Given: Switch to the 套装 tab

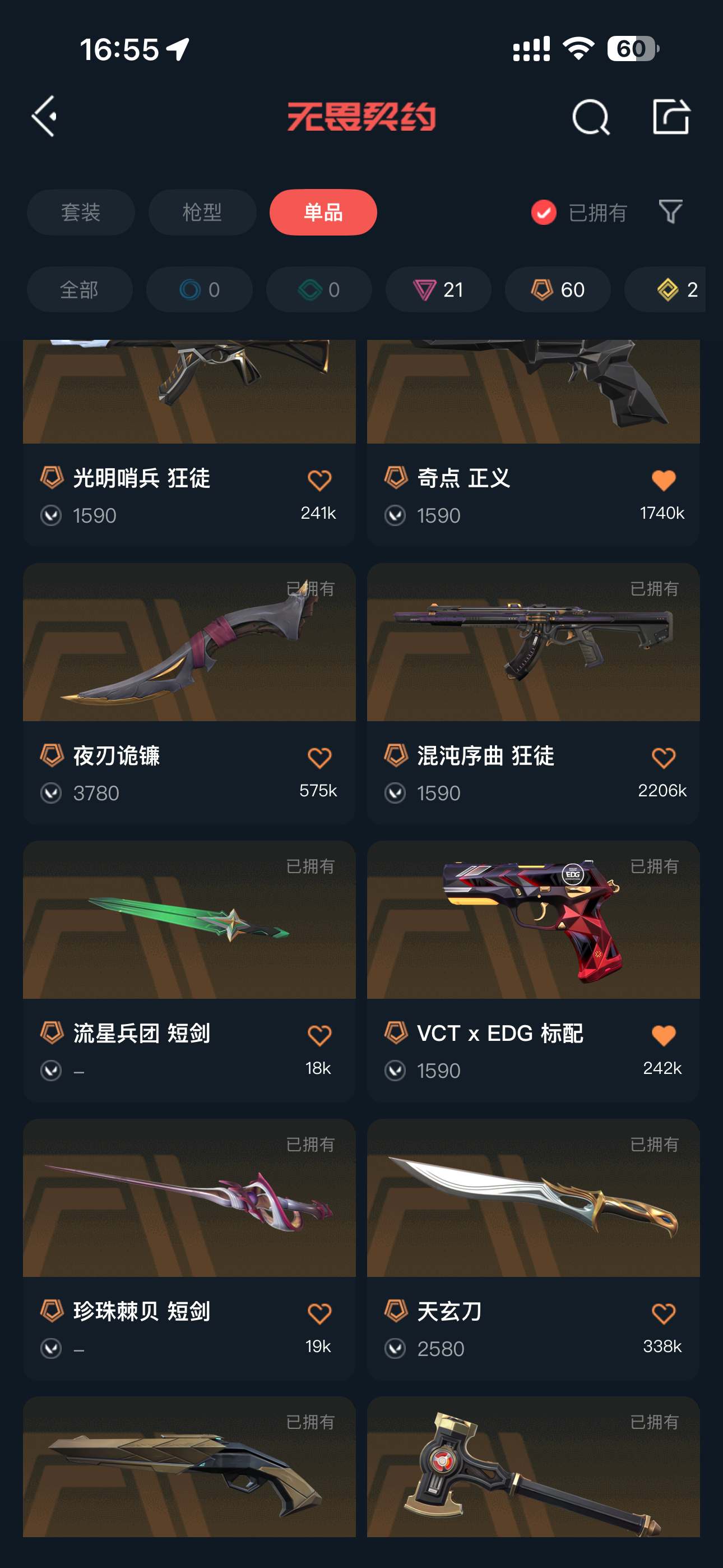Looking at the screenshot, I should [x=81, y=213].
